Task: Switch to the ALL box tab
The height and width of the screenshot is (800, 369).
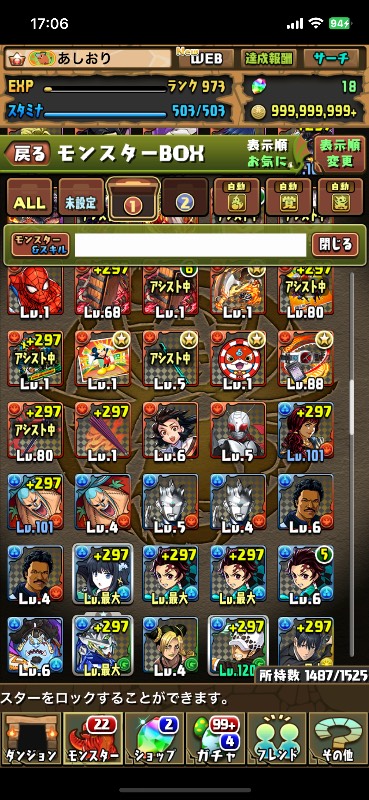Action: 29,197
